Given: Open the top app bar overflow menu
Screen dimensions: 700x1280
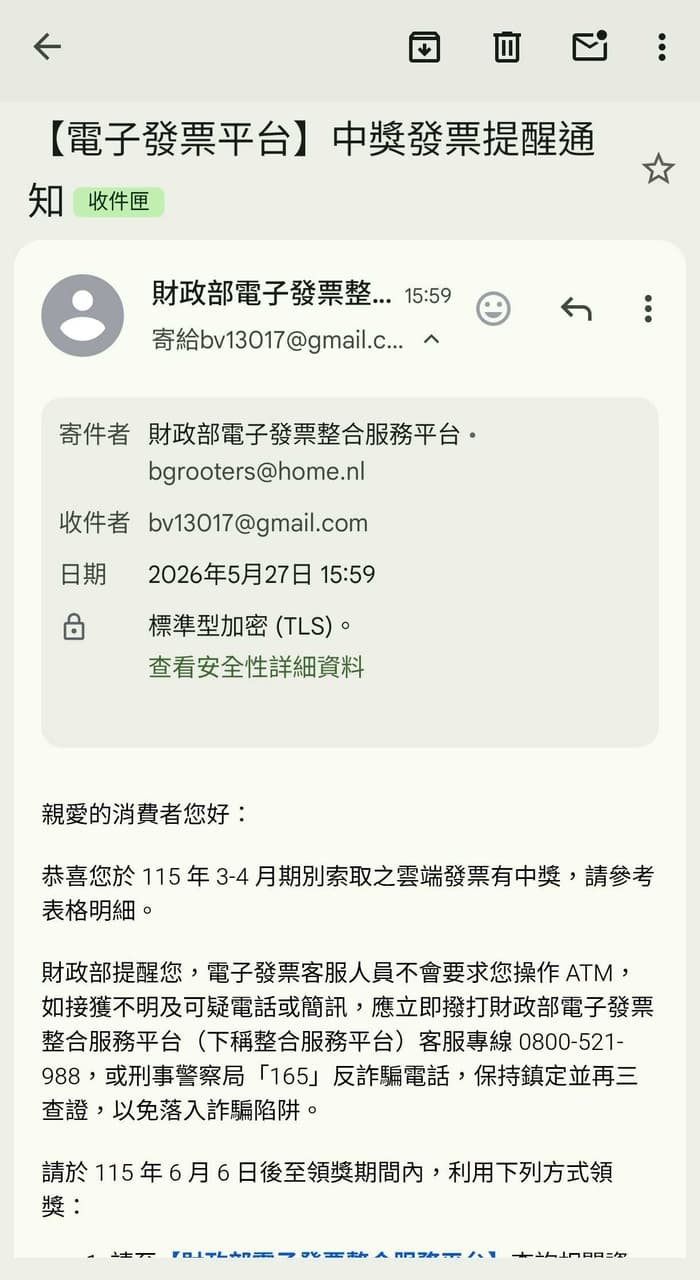Looking at the screenshot, I should [661, 47].
